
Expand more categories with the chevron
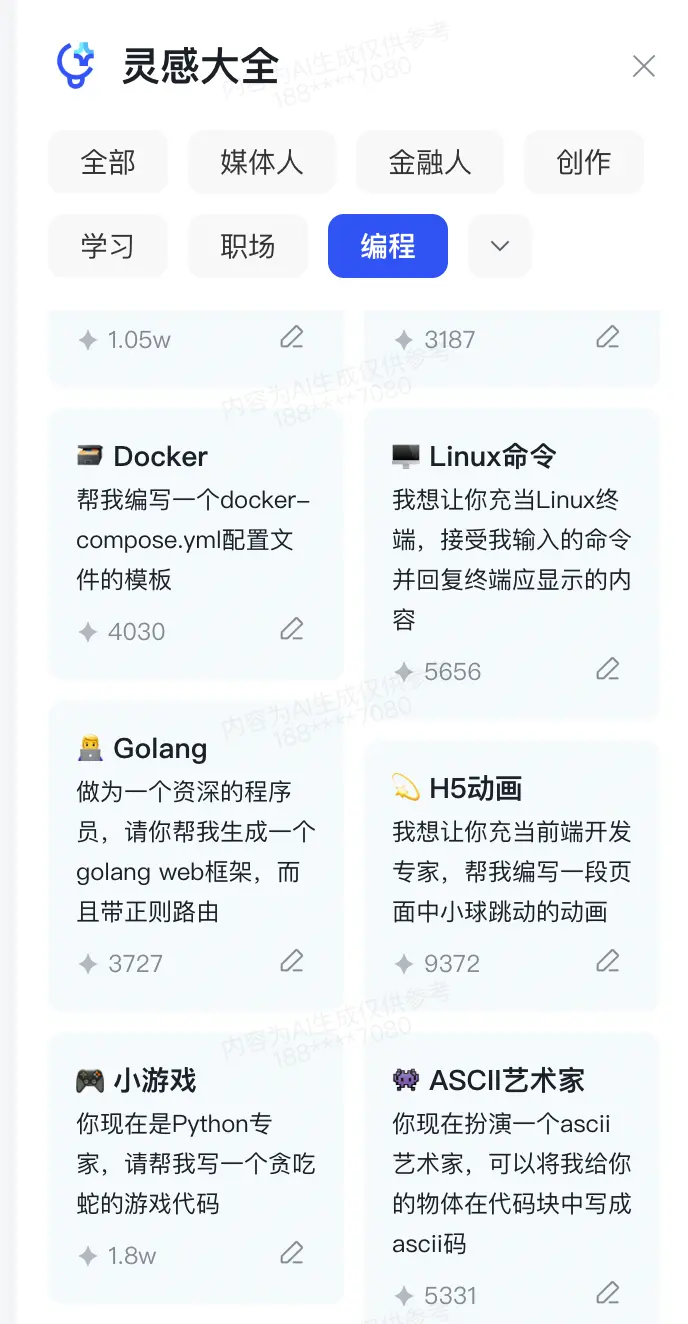click(x=500, y=246)
